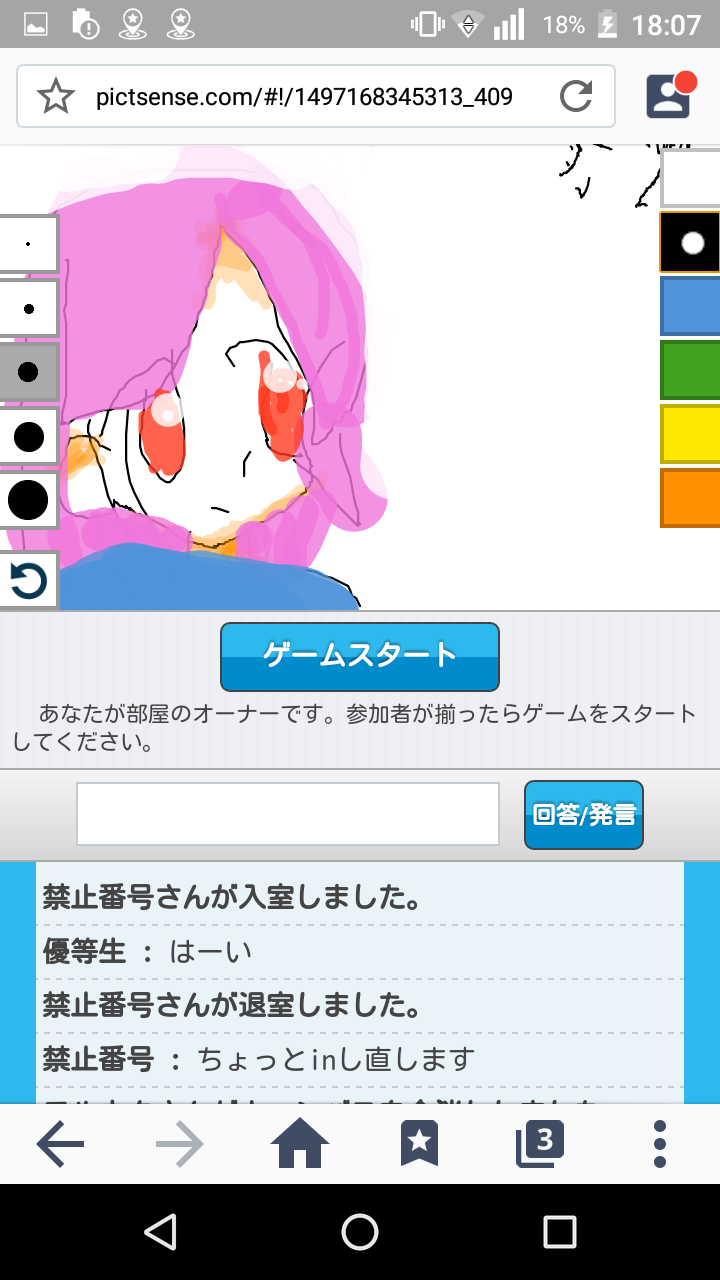Viewport: 720px width, 1280px height.
Task: Submit with the 回答/発言 button
Action: tap(584, 815)
